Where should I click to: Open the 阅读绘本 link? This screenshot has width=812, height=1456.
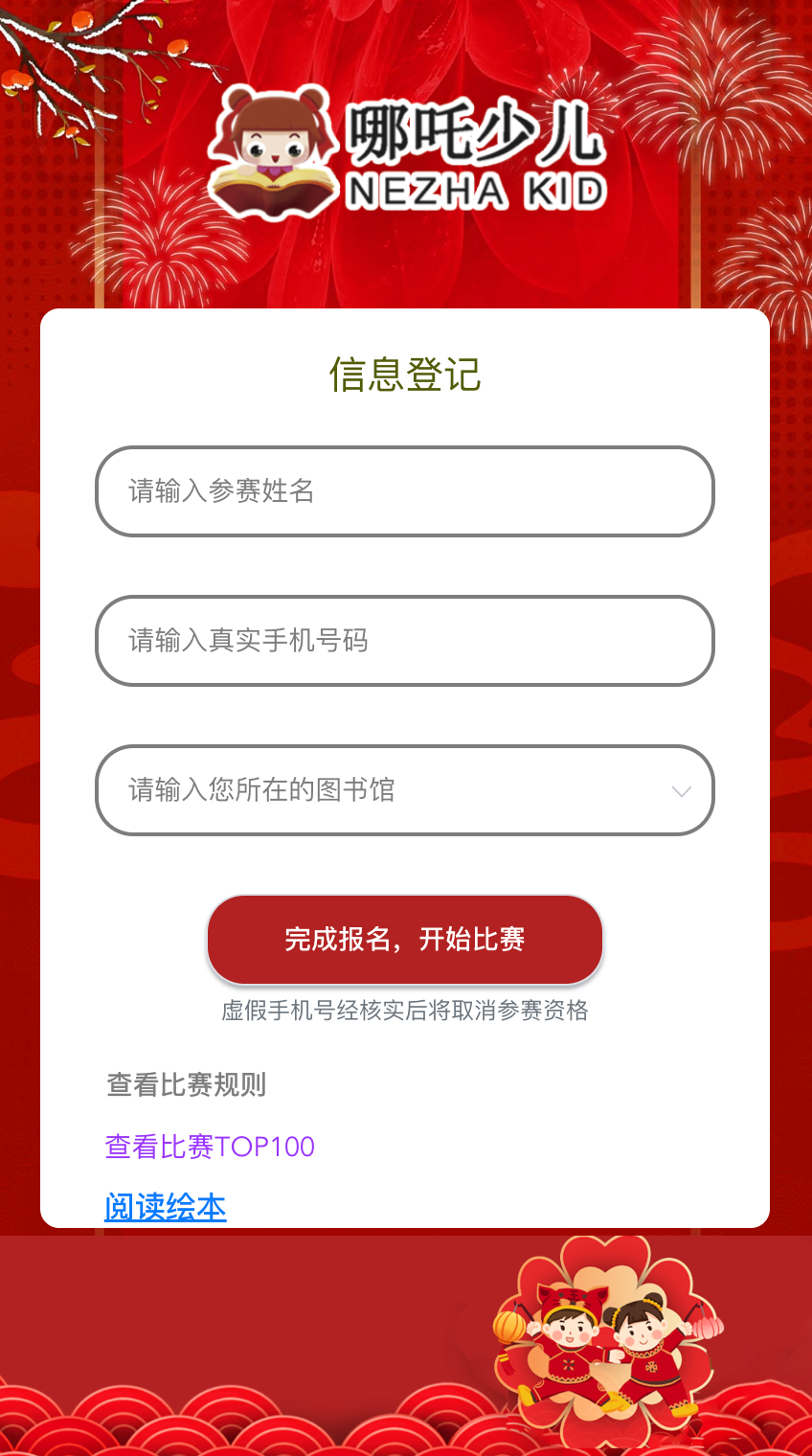coord(165,1208)
